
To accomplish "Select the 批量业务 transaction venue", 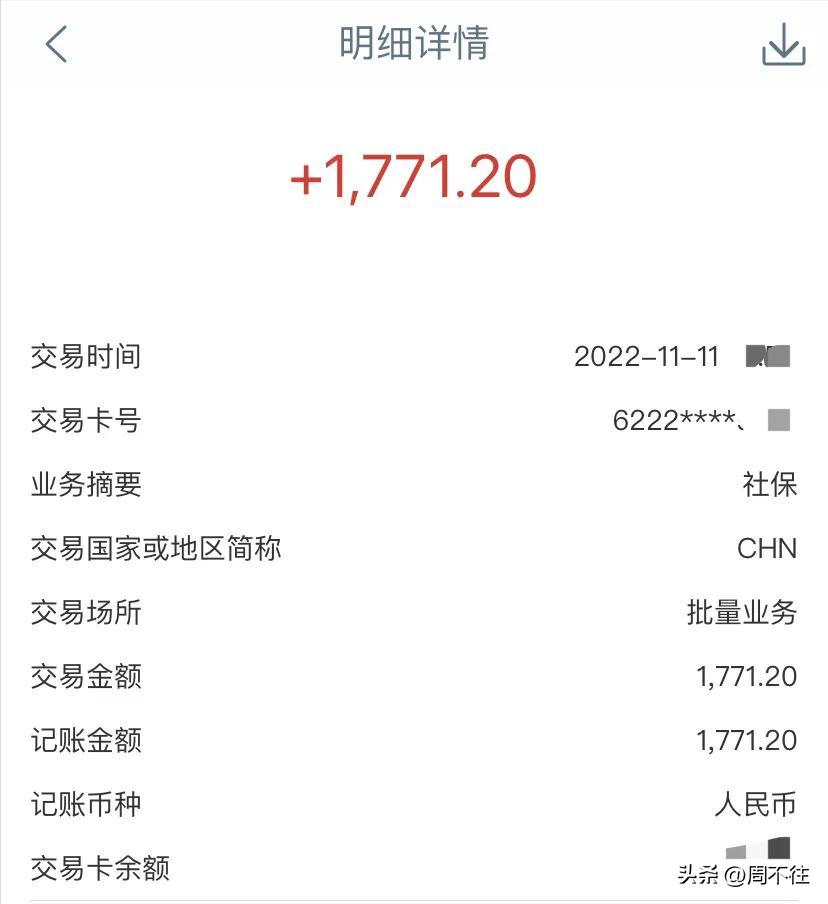I will pyautogui.click(x=742, y=613).
